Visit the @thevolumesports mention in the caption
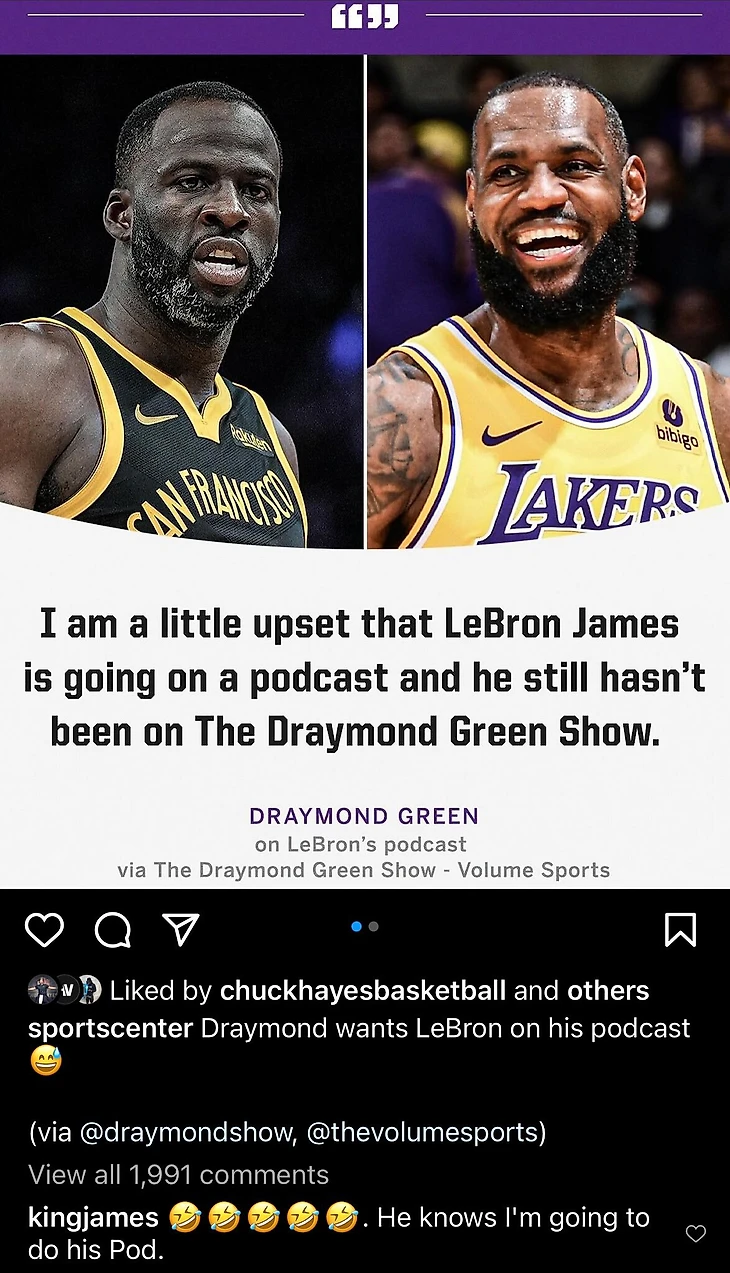This screenshot has width=730, height=1273. (x=426, y=1133)
